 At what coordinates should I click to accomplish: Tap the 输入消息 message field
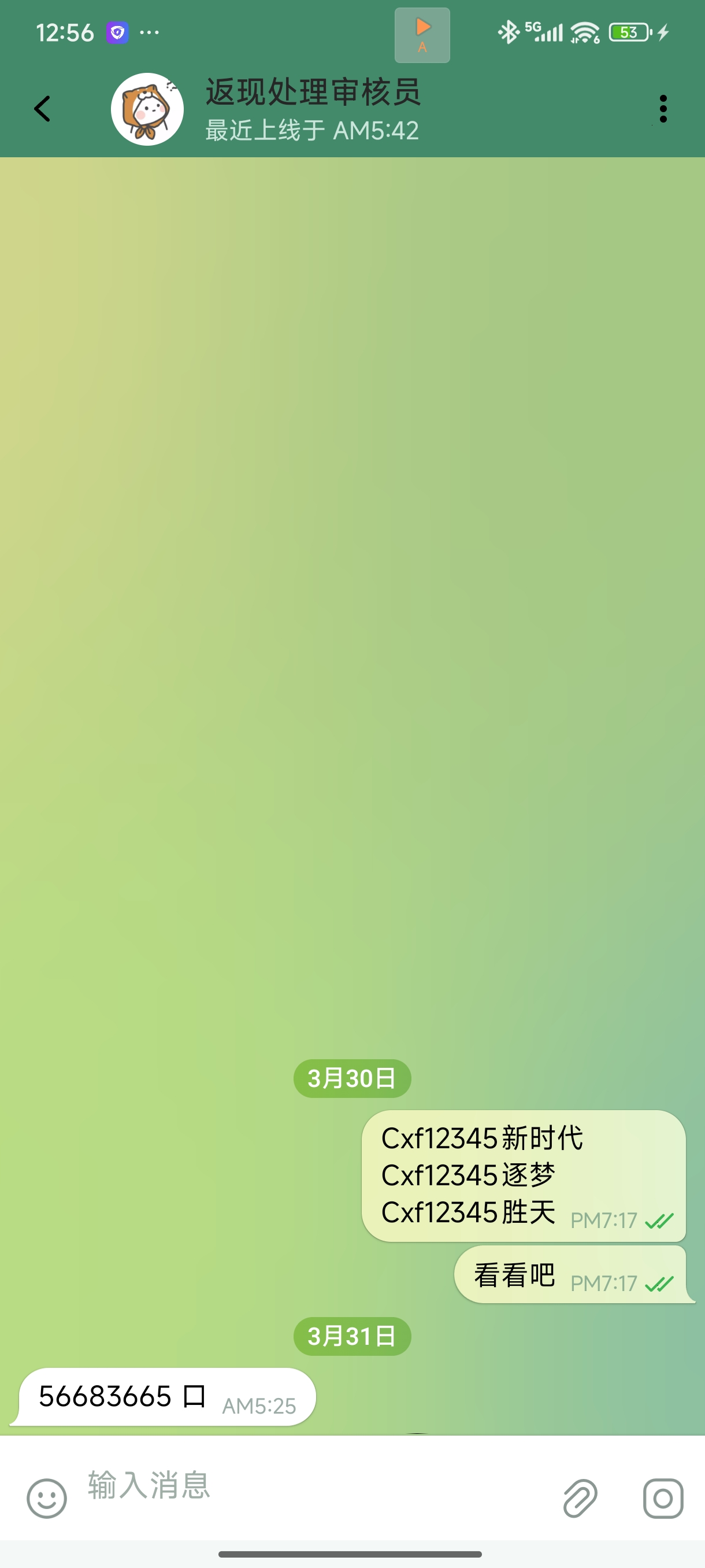click(304, 1486)
